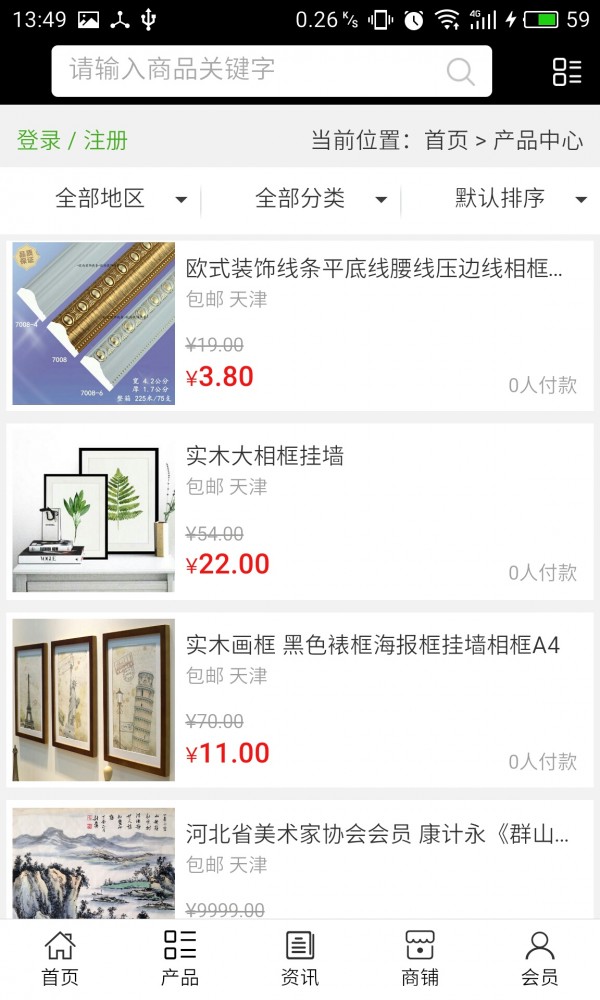Tap the magnifier search icon
The image size is (600, 1000).
pyautogui.click(x=460, y=71)
